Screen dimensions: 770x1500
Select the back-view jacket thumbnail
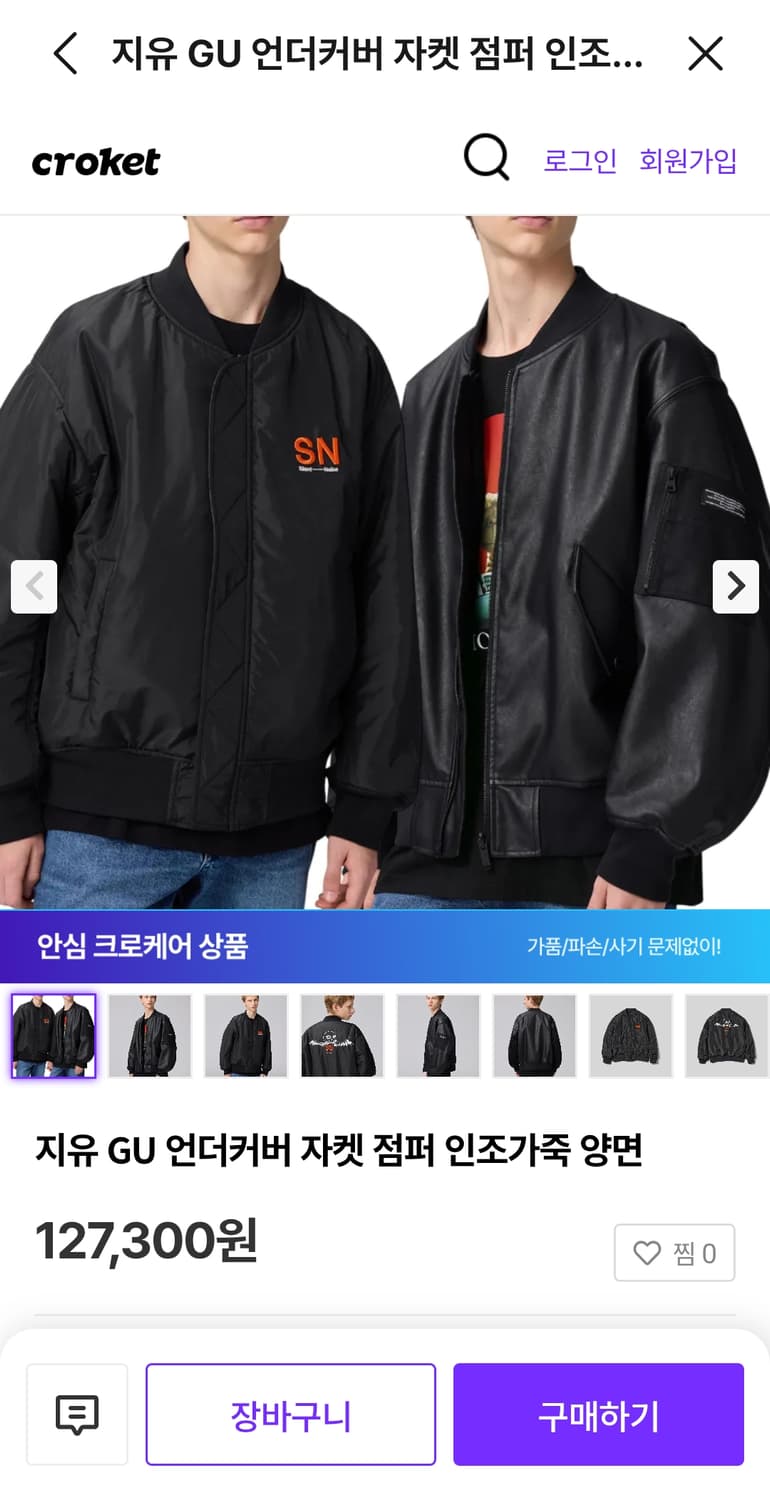pyautogui.click(x=341, y=1035)
